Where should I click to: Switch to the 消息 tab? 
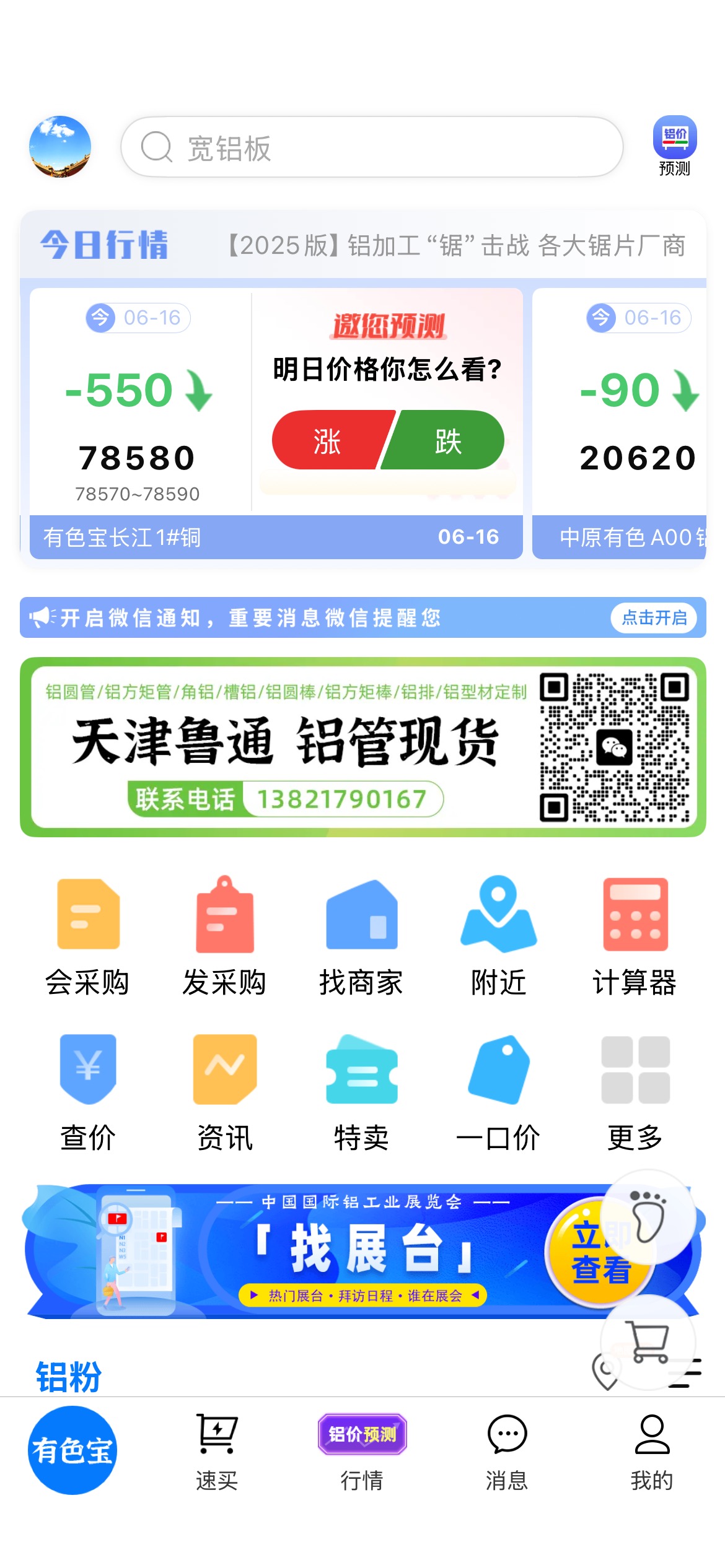coord(507,1452)
